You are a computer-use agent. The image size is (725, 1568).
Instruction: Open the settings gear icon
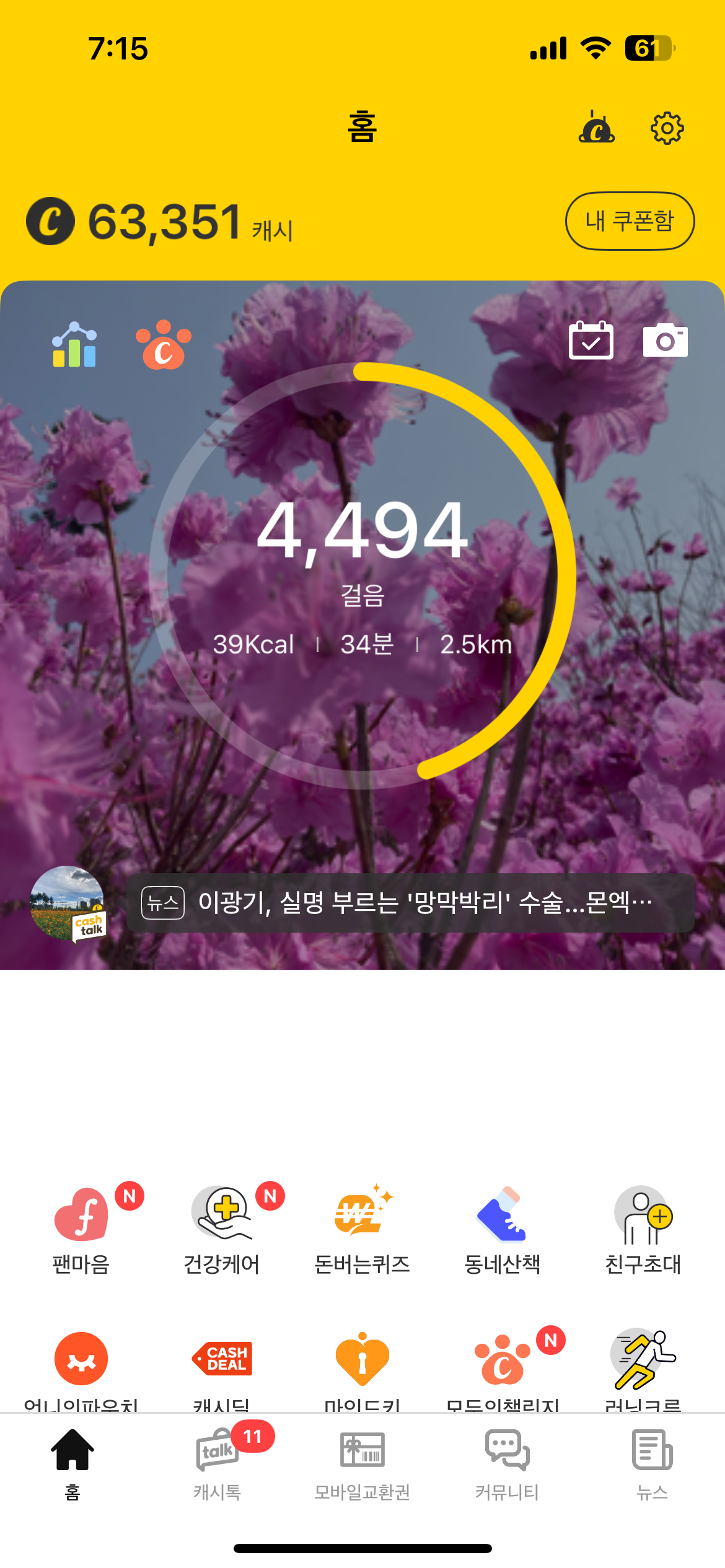click(667, 128)
